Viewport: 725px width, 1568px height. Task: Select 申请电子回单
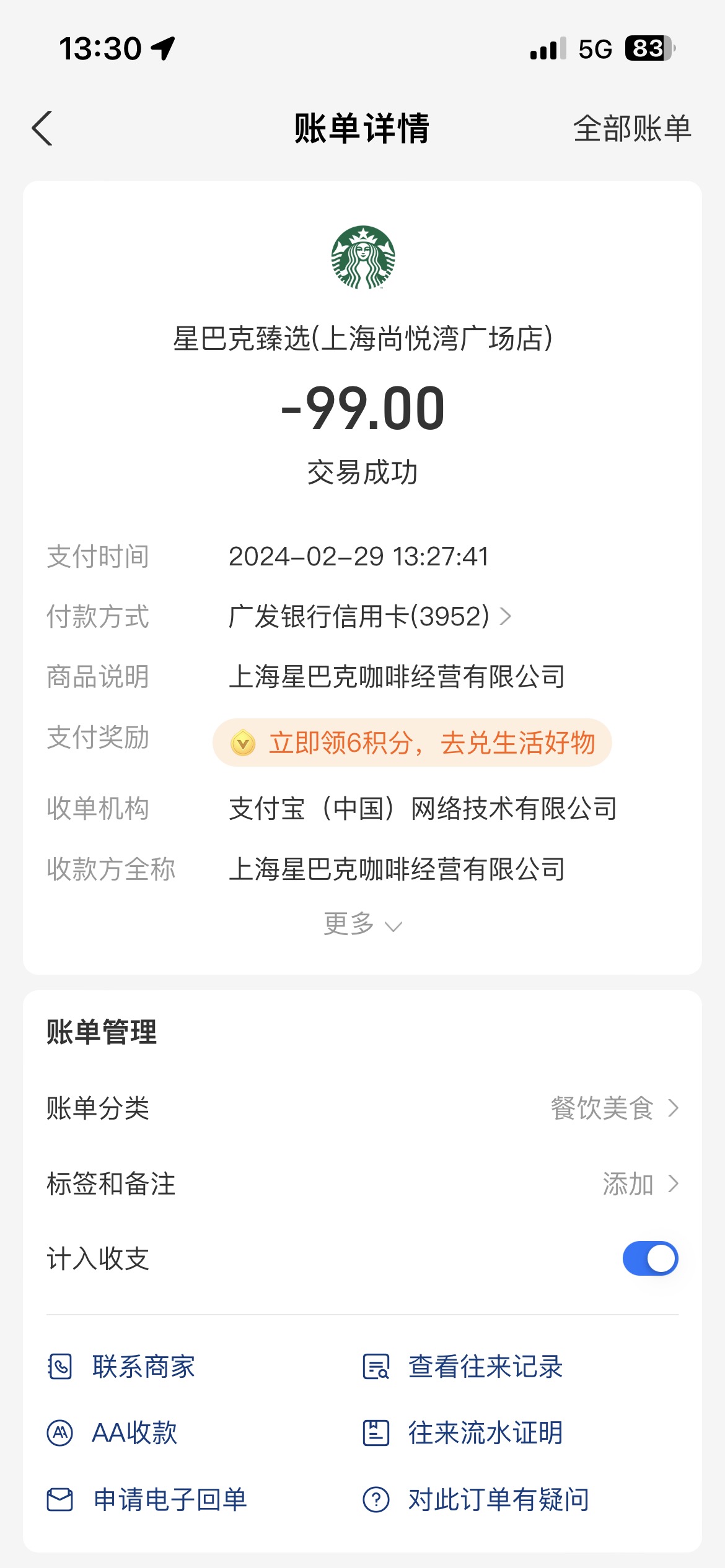point(147,1499)
